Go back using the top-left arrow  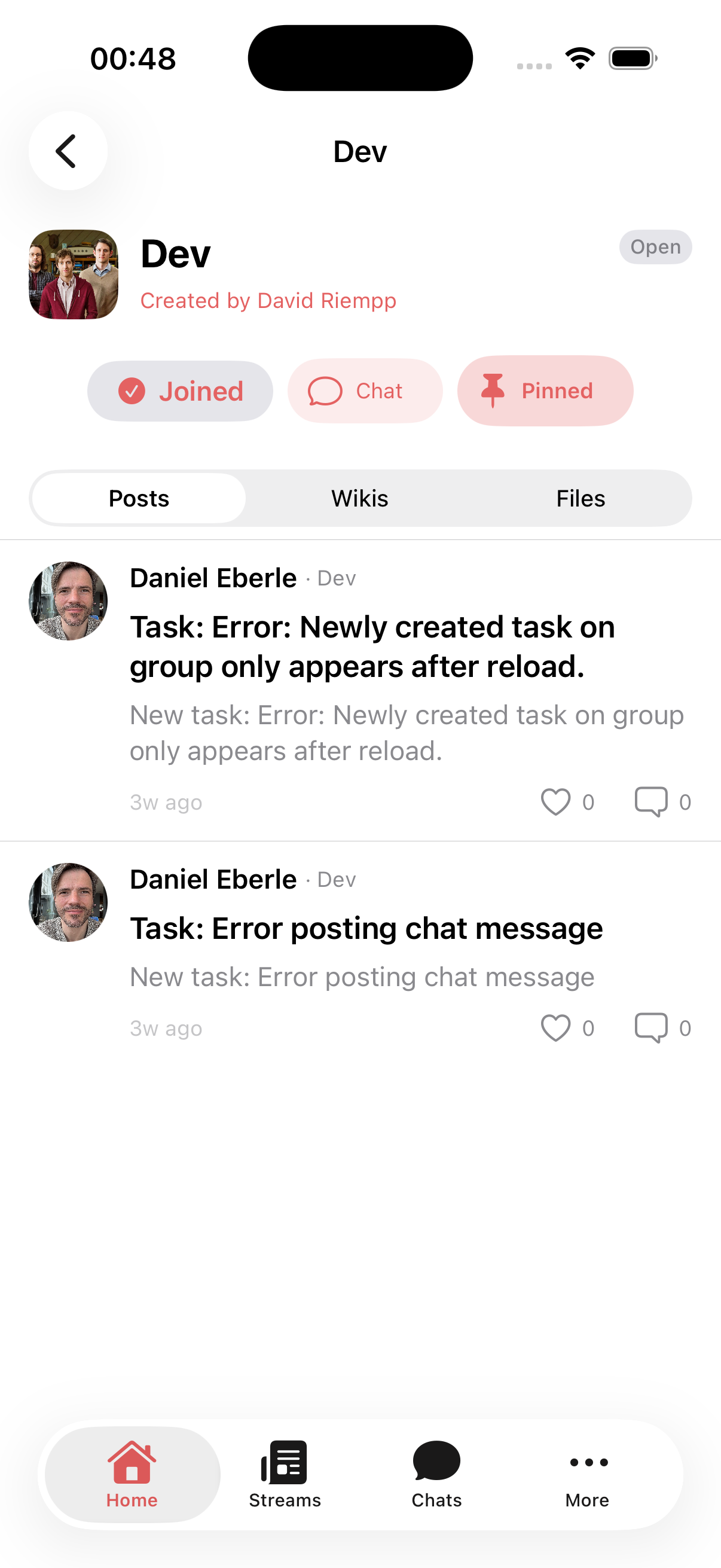[x=68, y=151]
